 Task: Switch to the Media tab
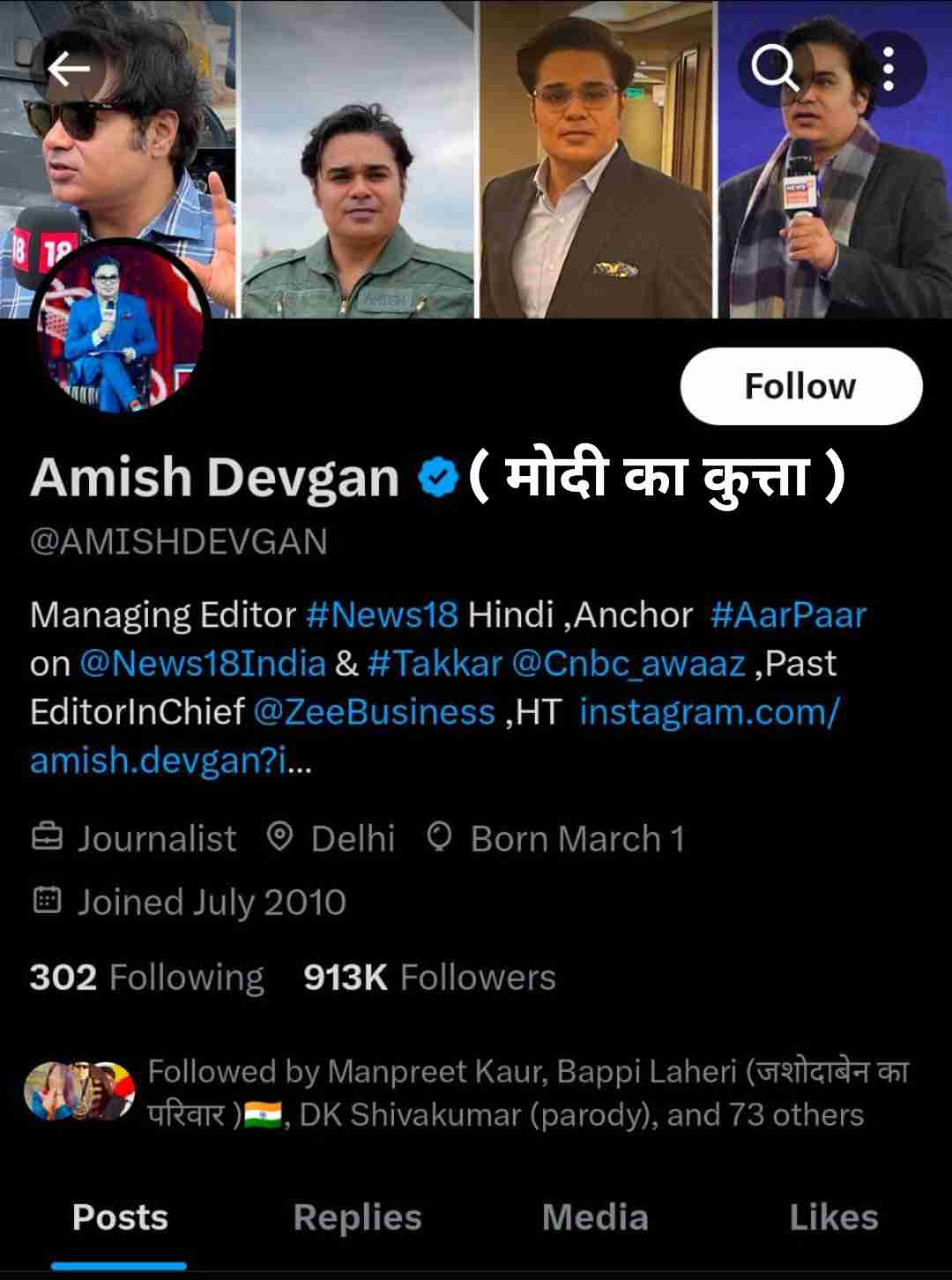click(x=595, y=1217)
